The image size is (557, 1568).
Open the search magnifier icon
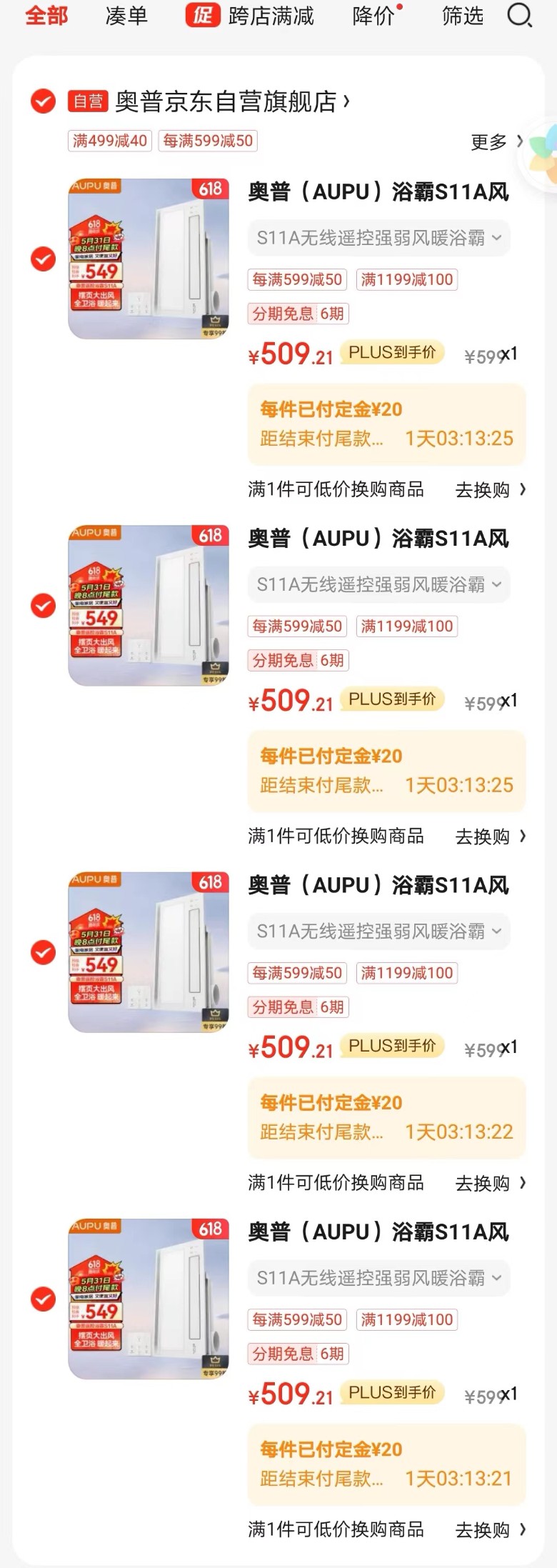click(x=519, y=15)
